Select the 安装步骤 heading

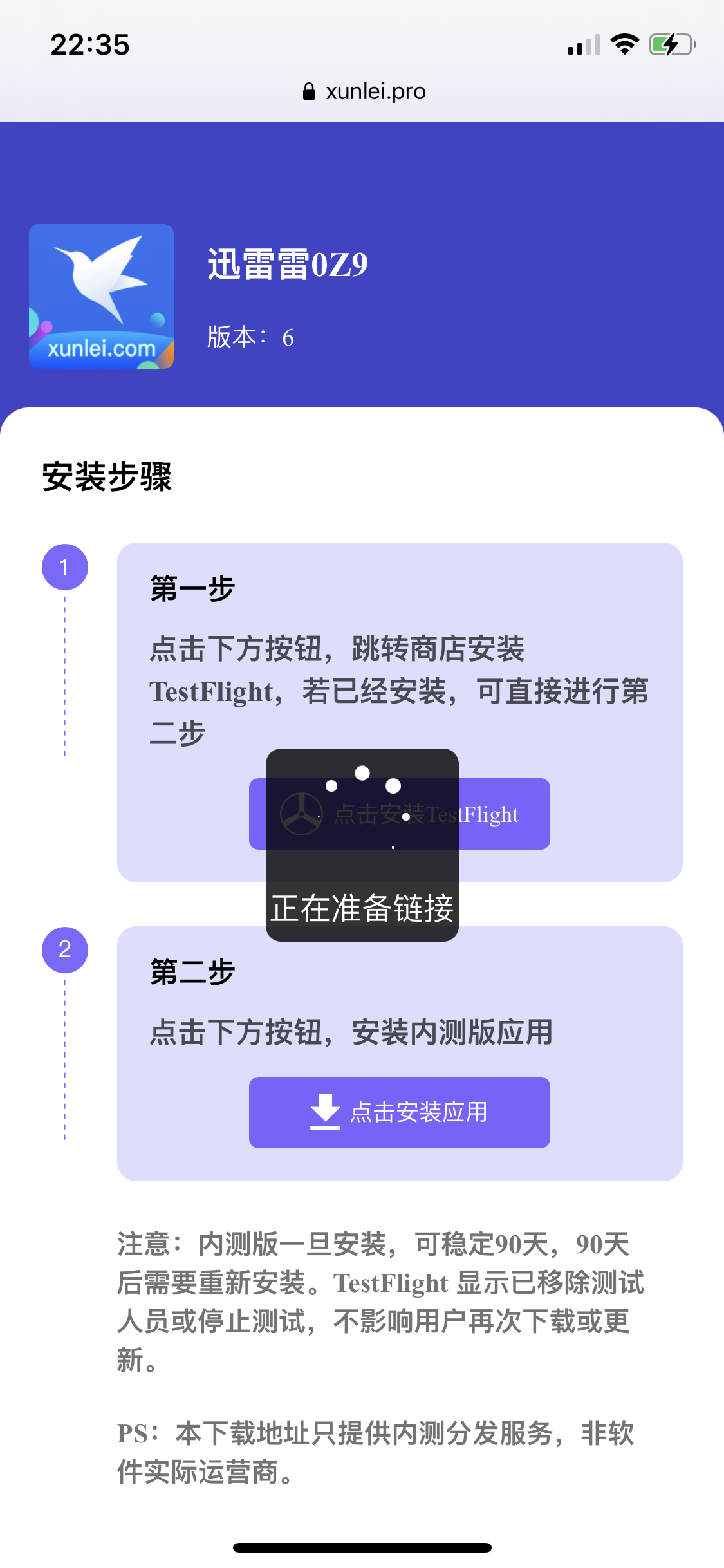pos(107,478)
